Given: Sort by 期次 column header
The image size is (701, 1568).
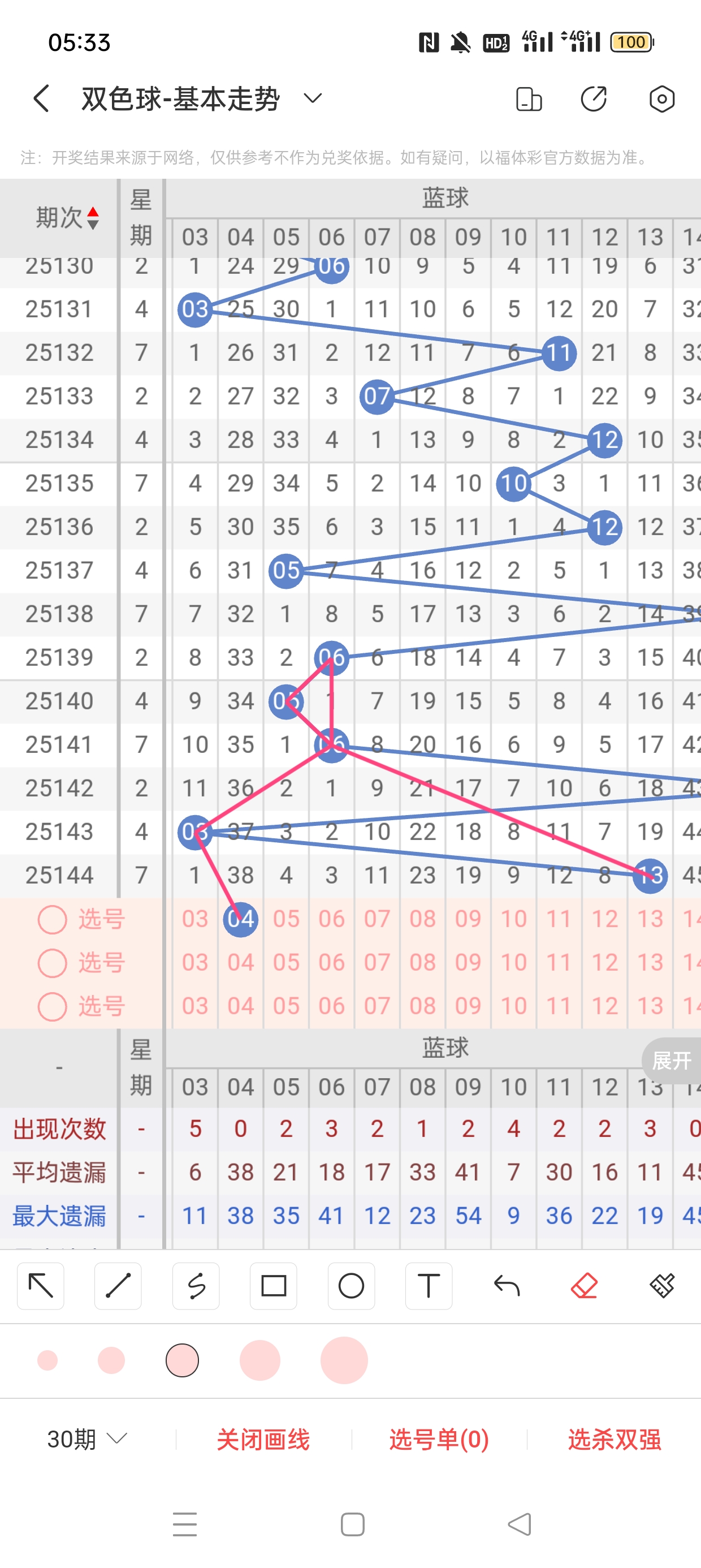Looking at the screenshot, I should click(66, 217).
